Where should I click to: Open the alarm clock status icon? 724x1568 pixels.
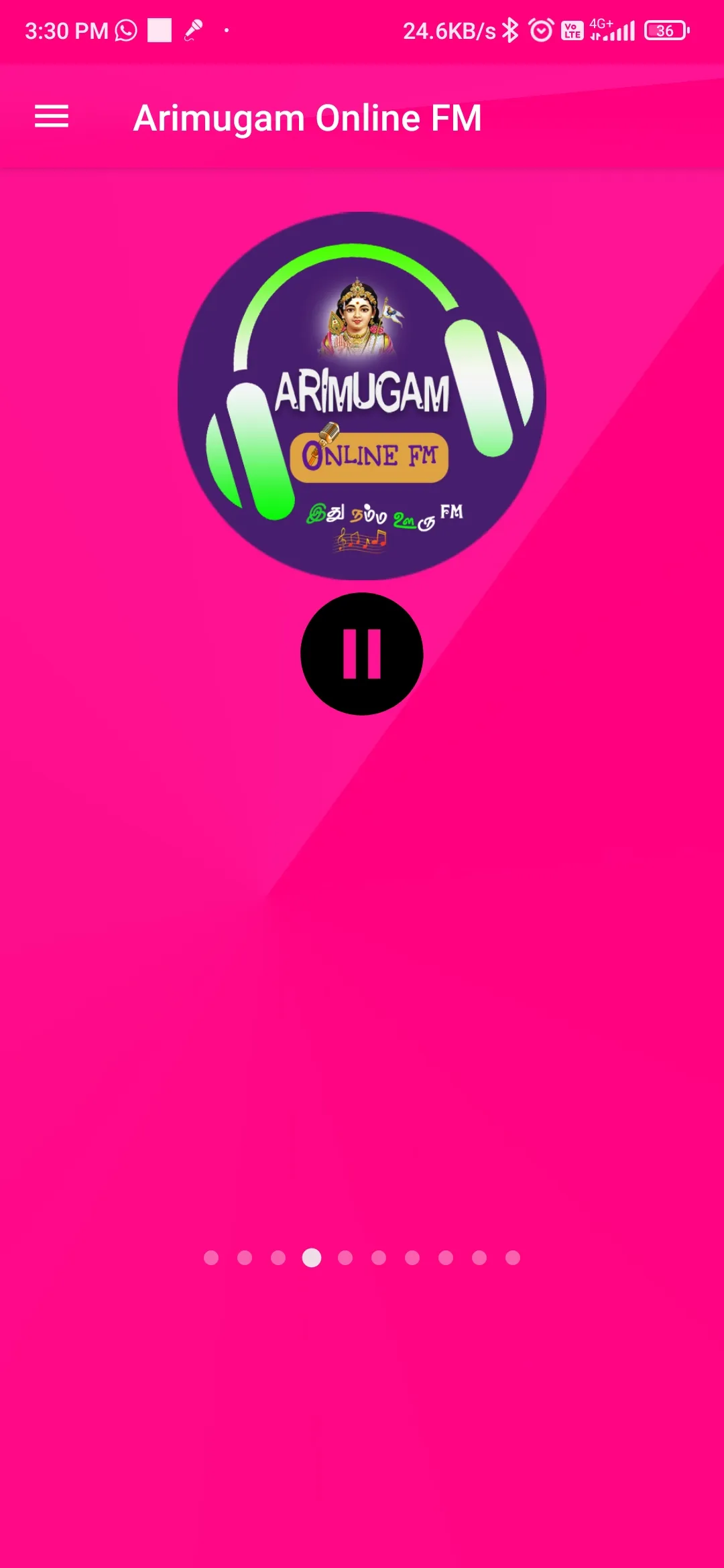coord(540,29)
